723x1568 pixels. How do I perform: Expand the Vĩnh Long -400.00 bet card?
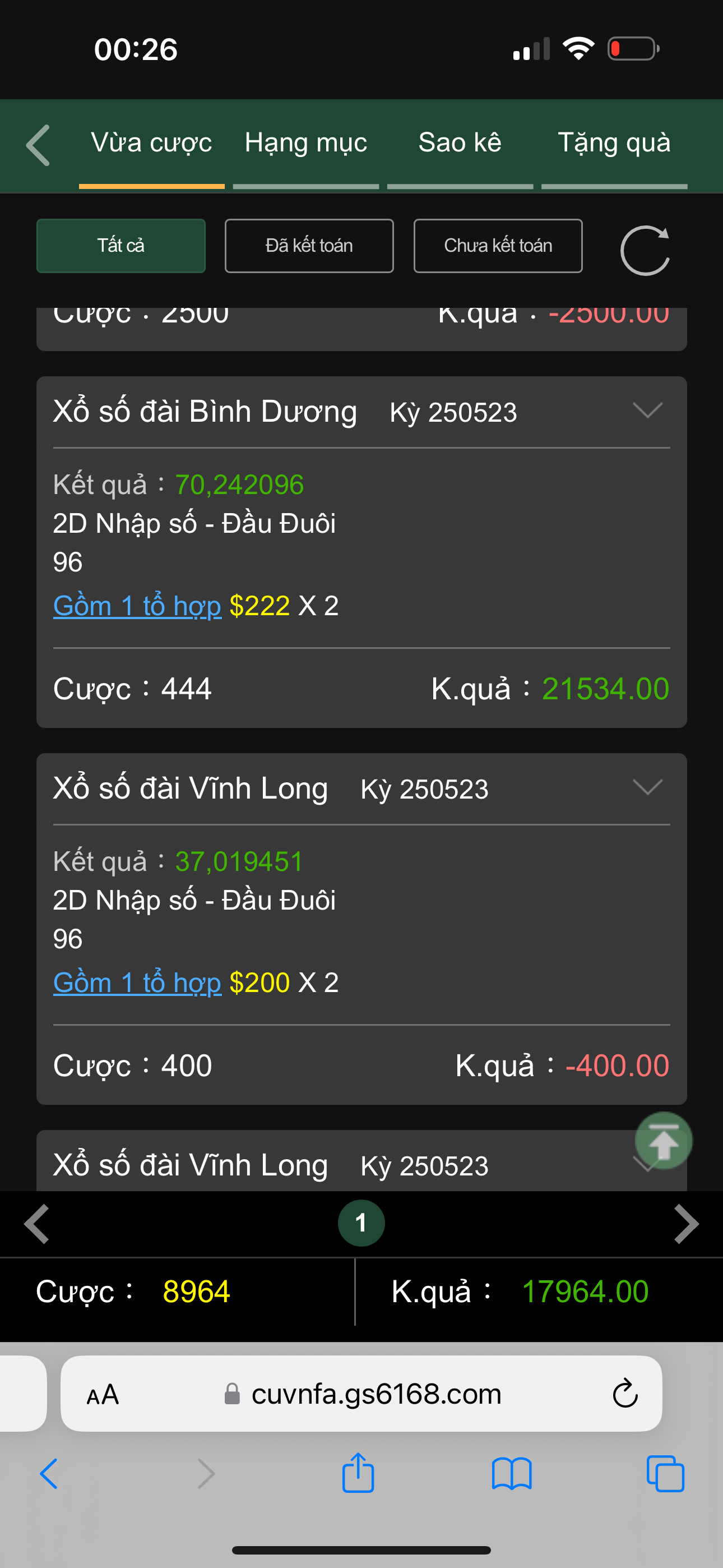(647, 788)
